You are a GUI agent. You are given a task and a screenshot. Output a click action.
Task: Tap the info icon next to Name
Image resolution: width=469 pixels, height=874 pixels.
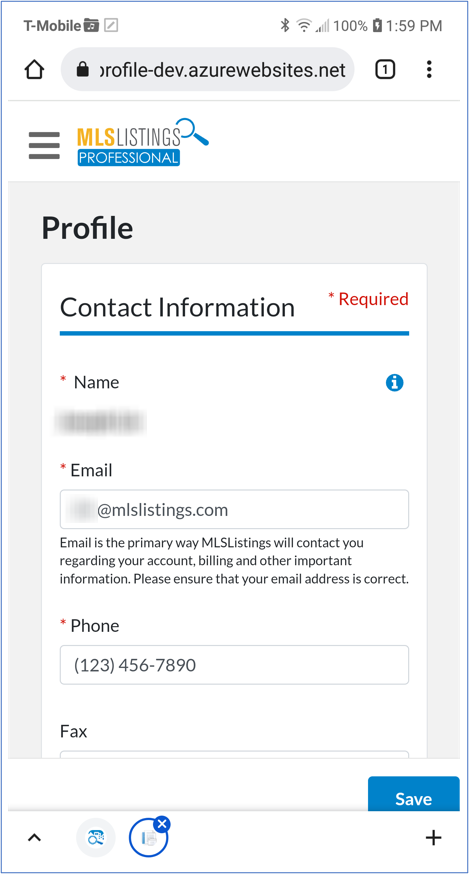click(394, 382)
